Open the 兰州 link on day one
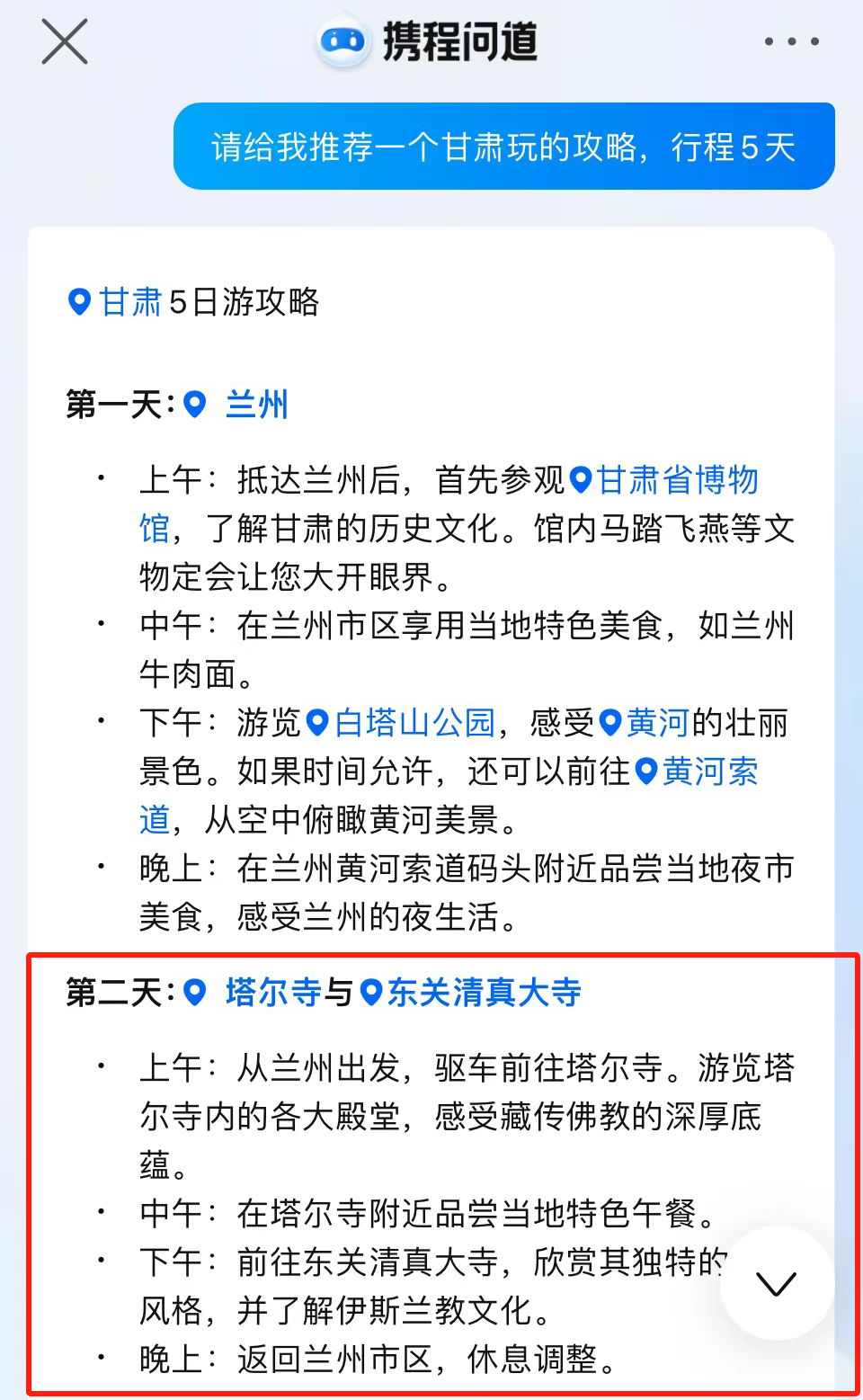The image size is (863, 1400). point(236,405)
